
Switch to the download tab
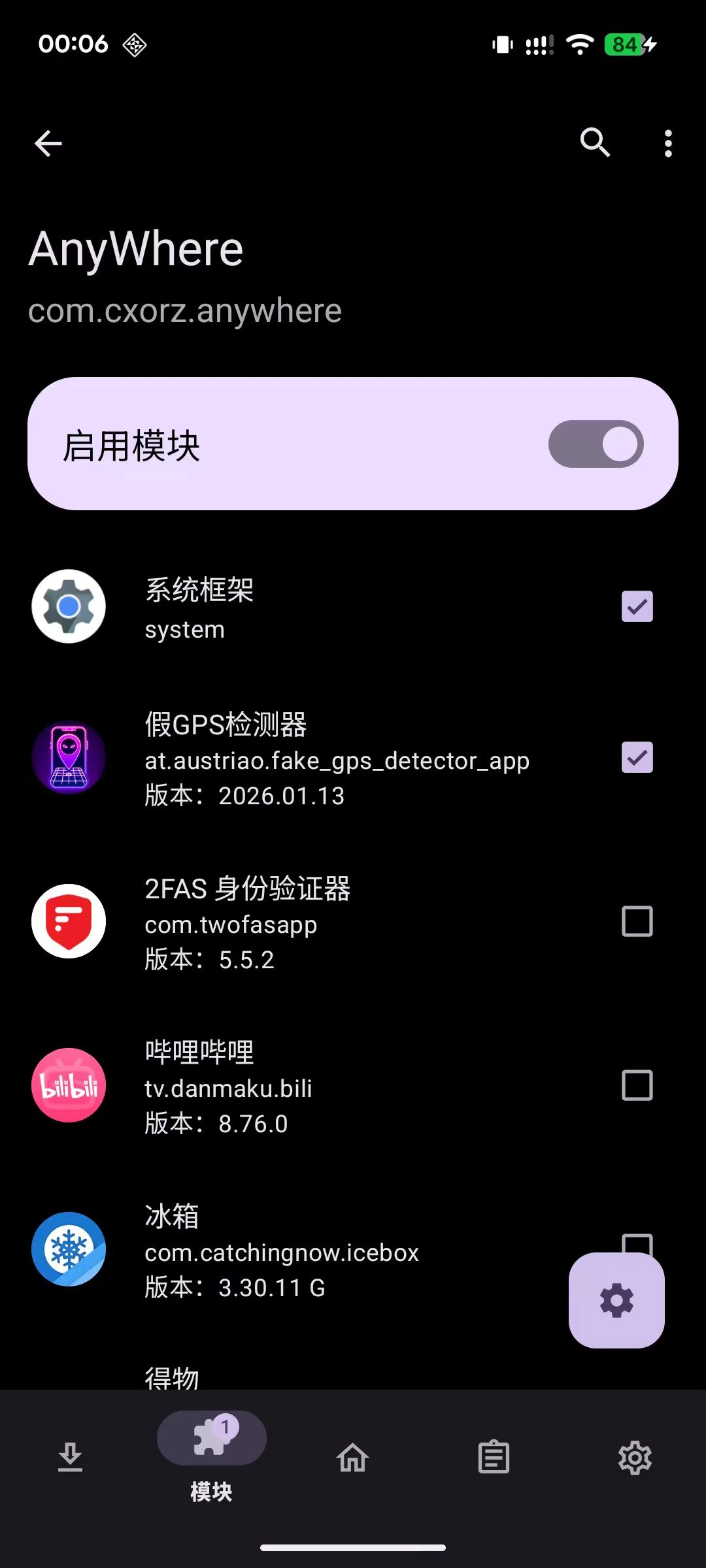click(x=70, y=1458)
